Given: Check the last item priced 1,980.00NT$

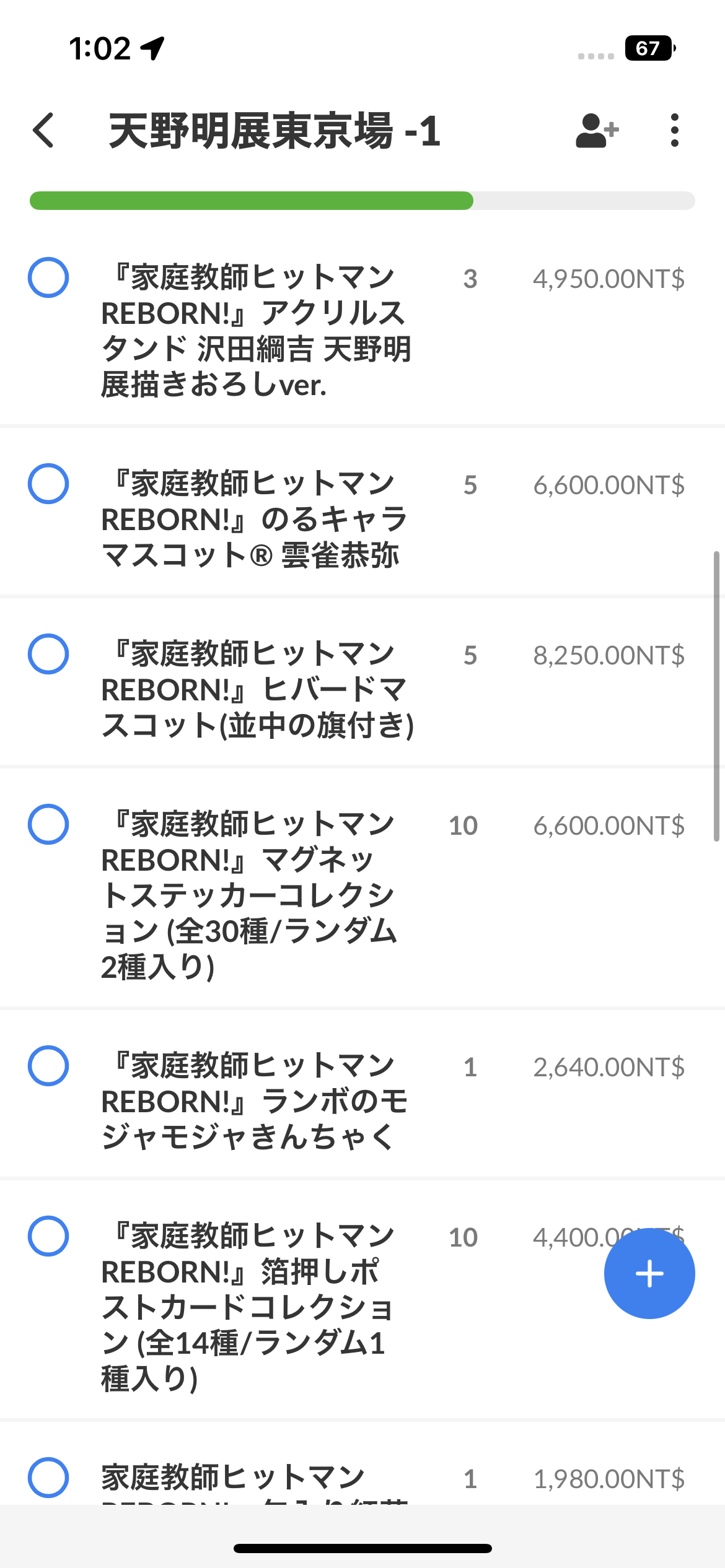Looking at the screenshot, I should 48,1478.
